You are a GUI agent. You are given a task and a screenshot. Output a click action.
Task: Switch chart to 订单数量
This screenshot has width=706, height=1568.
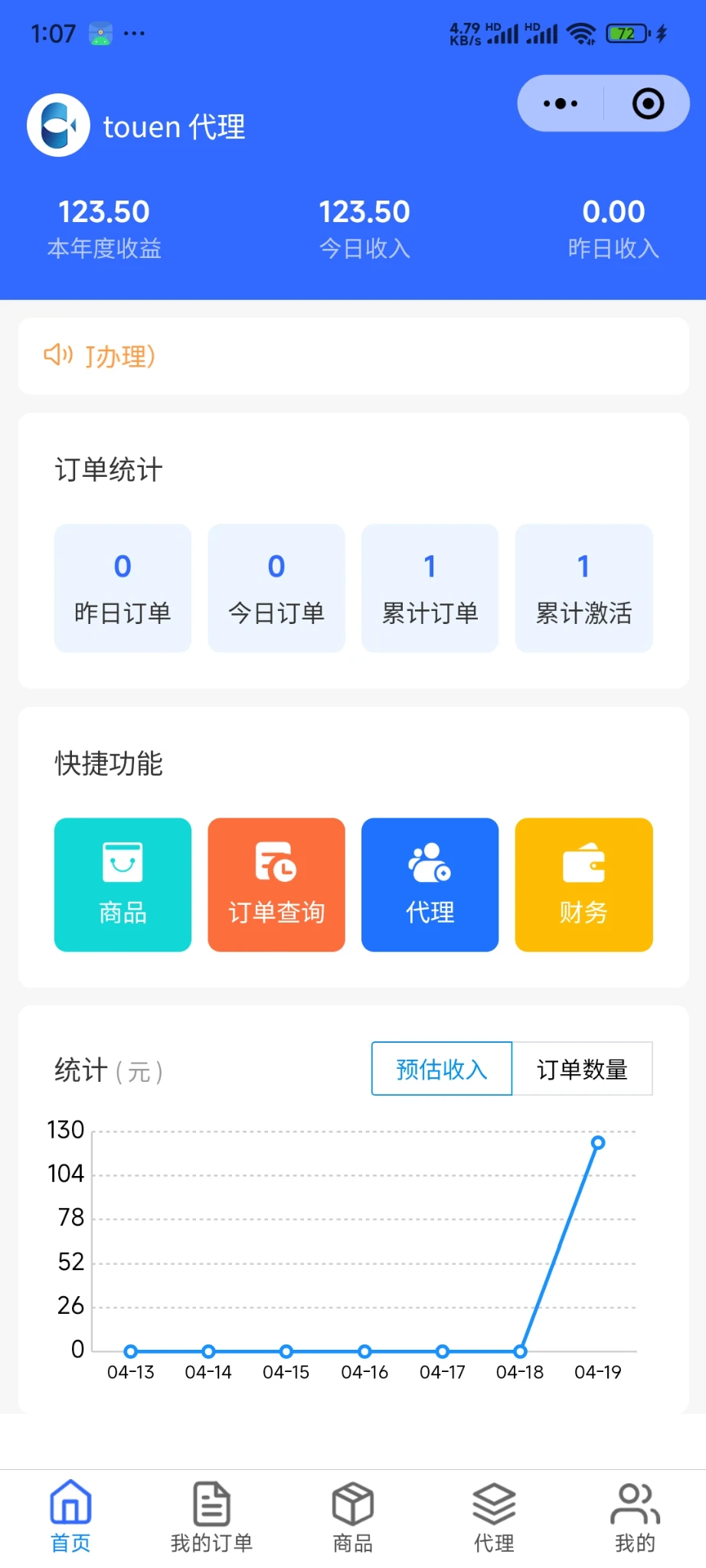[x=582, y=1068]
